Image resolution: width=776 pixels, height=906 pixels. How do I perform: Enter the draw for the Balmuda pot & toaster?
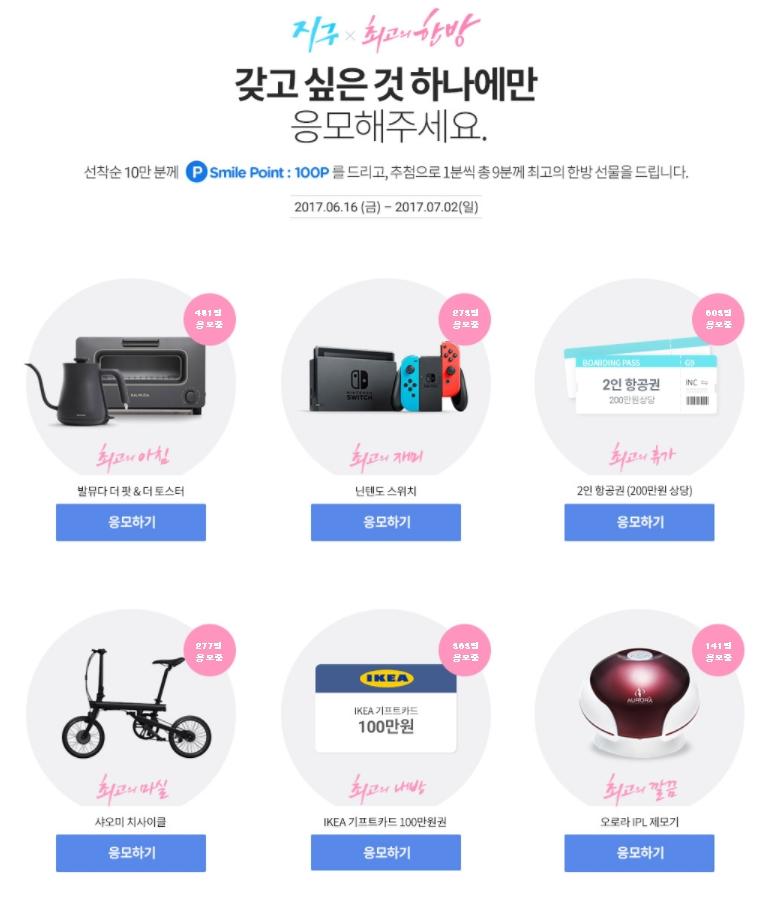tap(131, 522)
